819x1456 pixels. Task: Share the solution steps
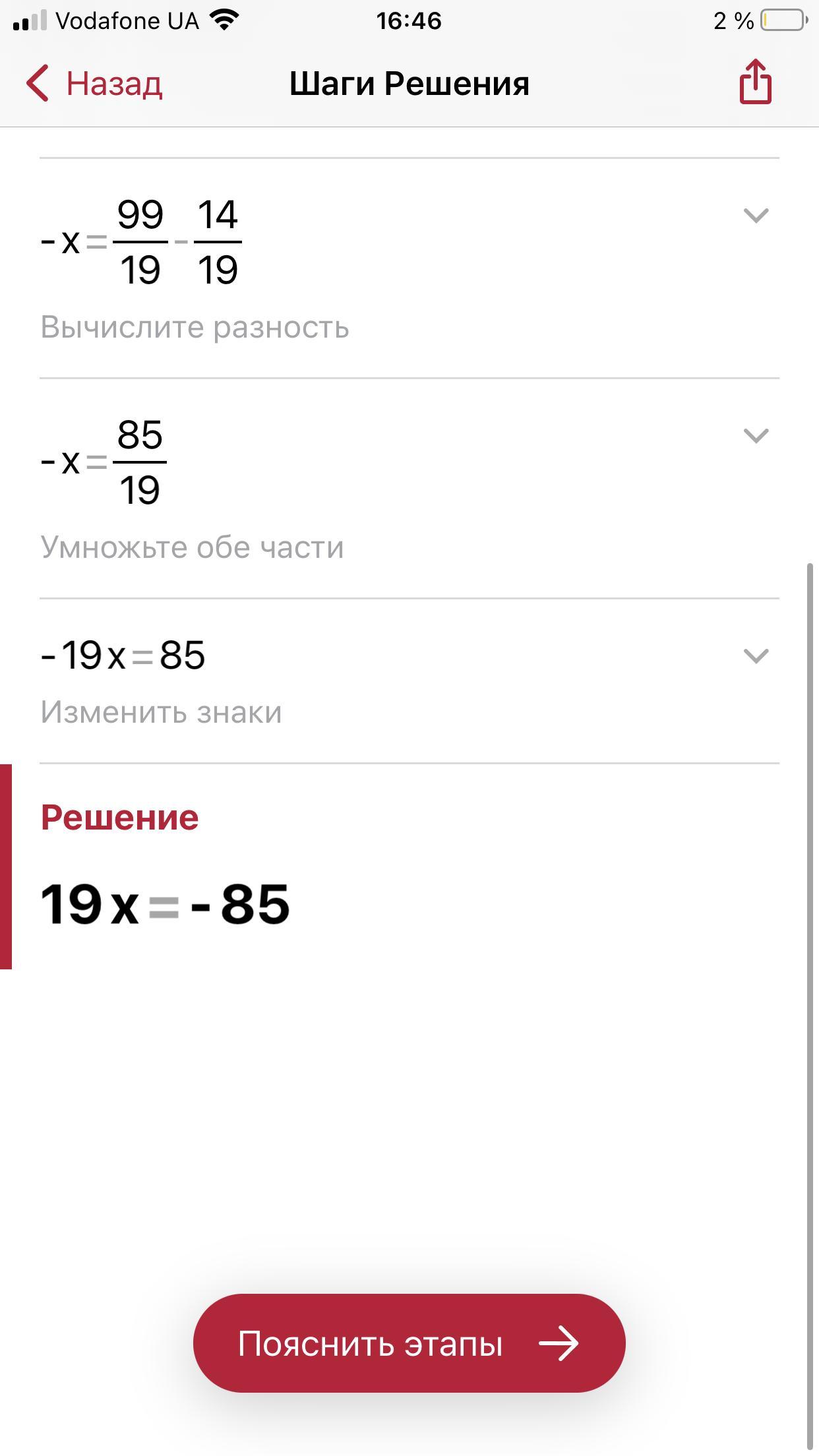click(755, 82)
